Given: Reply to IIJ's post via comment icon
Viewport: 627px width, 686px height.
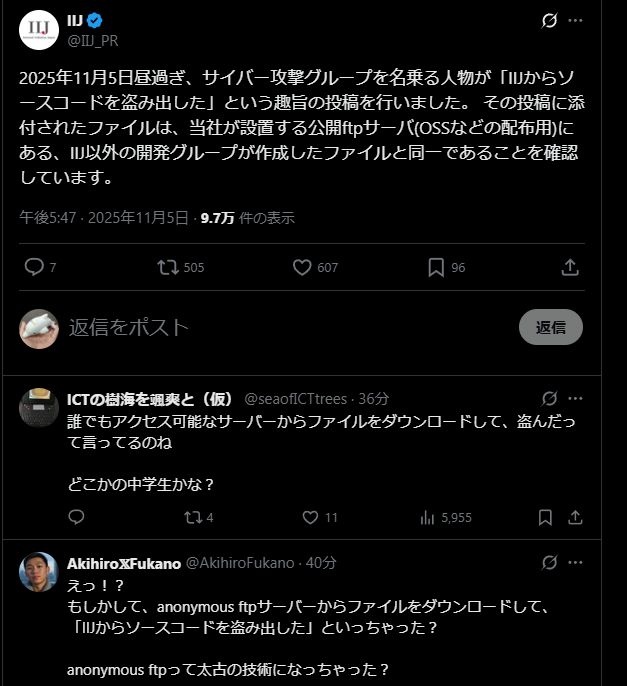Looking at the screenshot, I should pos(34,267).
